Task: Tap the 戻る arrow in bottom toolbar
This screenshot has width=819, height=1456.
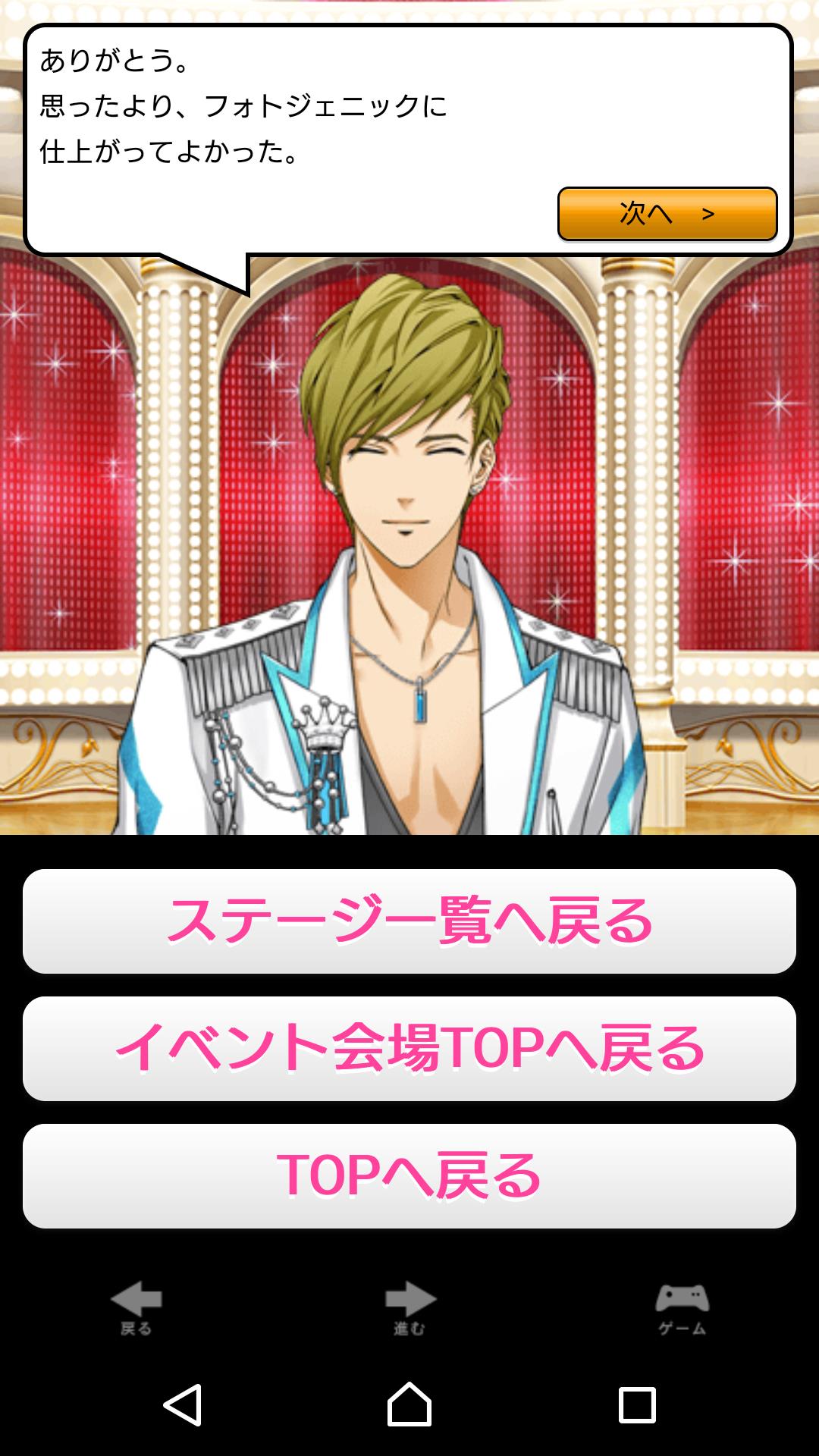Action: tap(136, 1307)
